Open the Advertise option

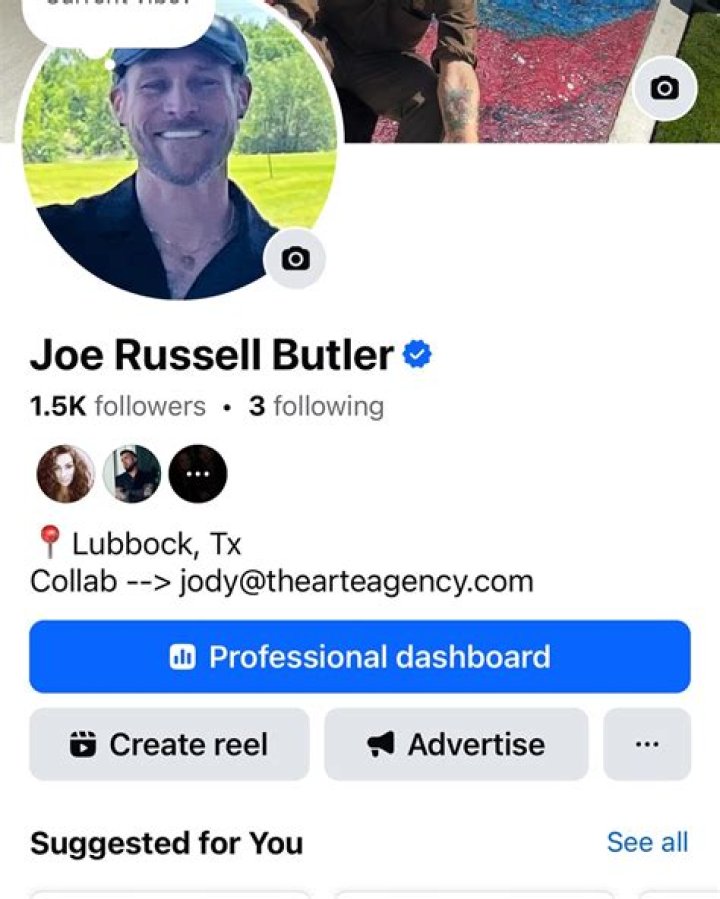(x=456, y=744)
